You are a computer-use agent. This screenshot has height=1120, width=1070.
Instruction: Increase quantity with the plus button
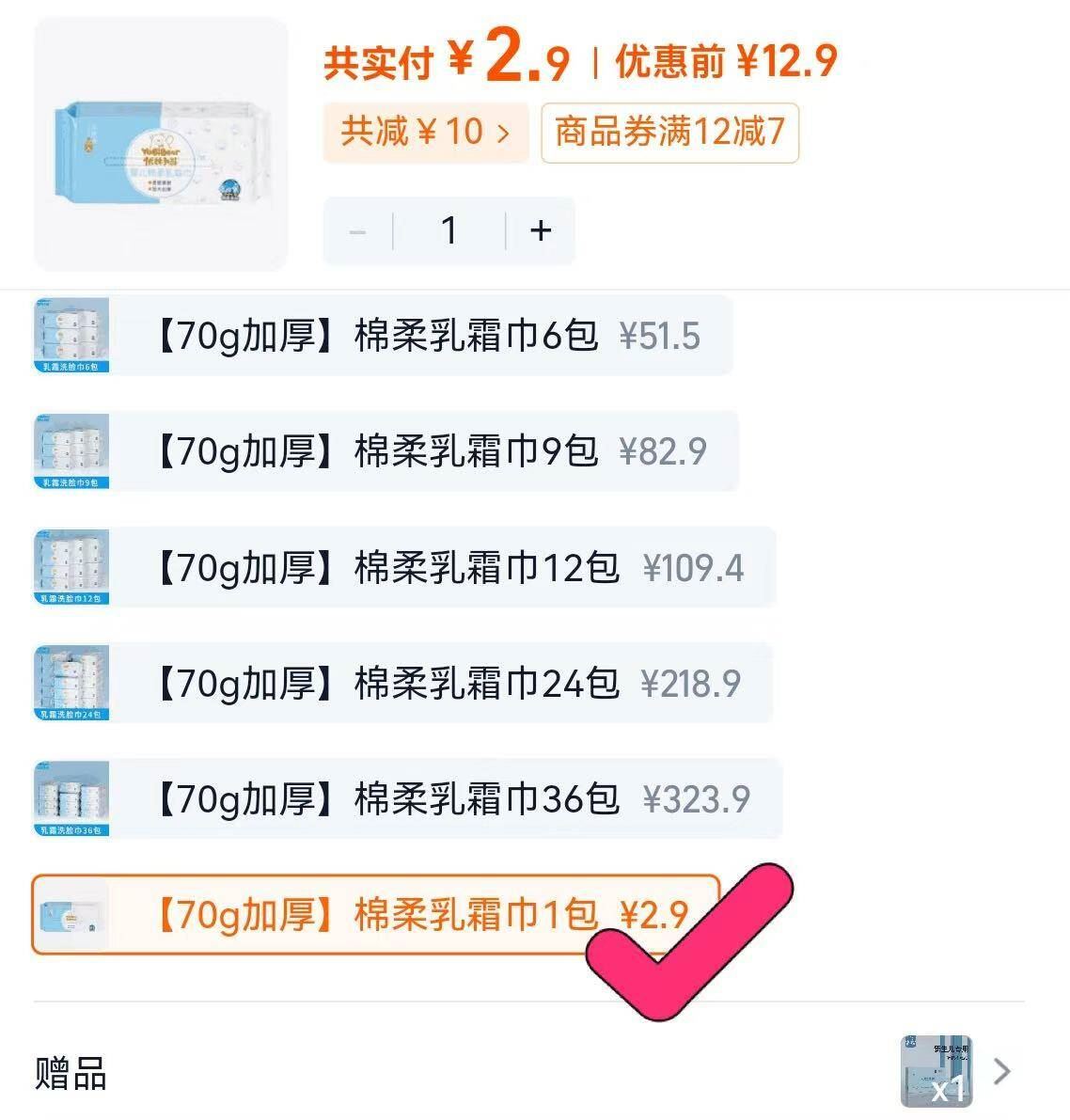(x=541, y=230)
